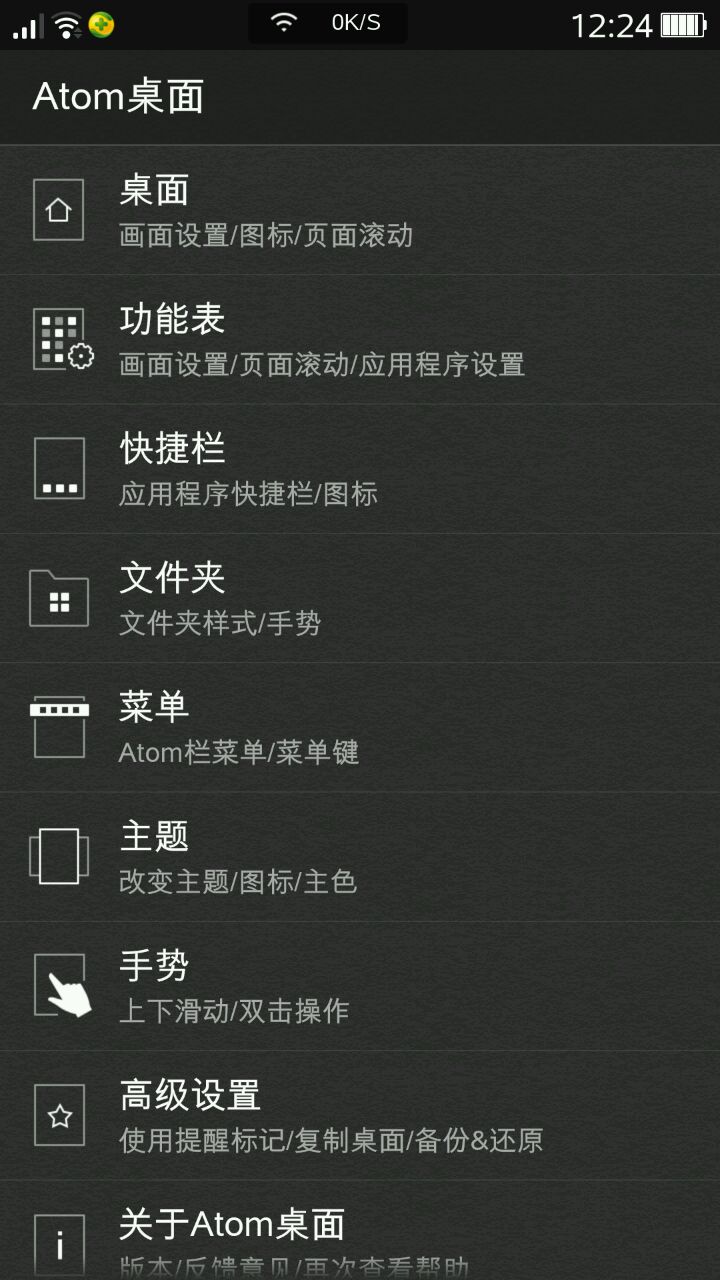720x1280 pixels.
Task: Open 手势 gesture settings
Action: pos(360,985)
